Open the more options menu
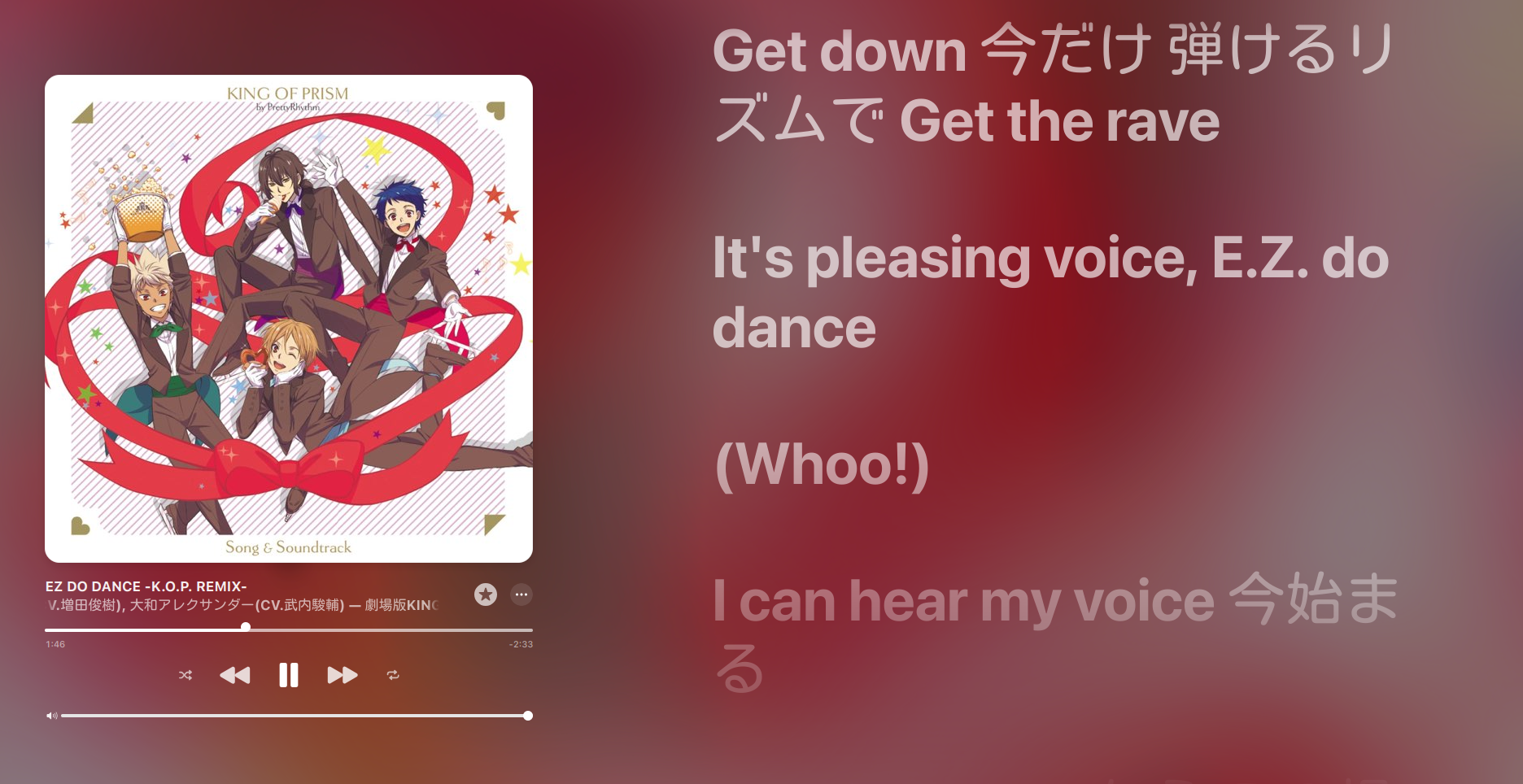Viewport: 1523px width, 784px height. click(521, 595)
